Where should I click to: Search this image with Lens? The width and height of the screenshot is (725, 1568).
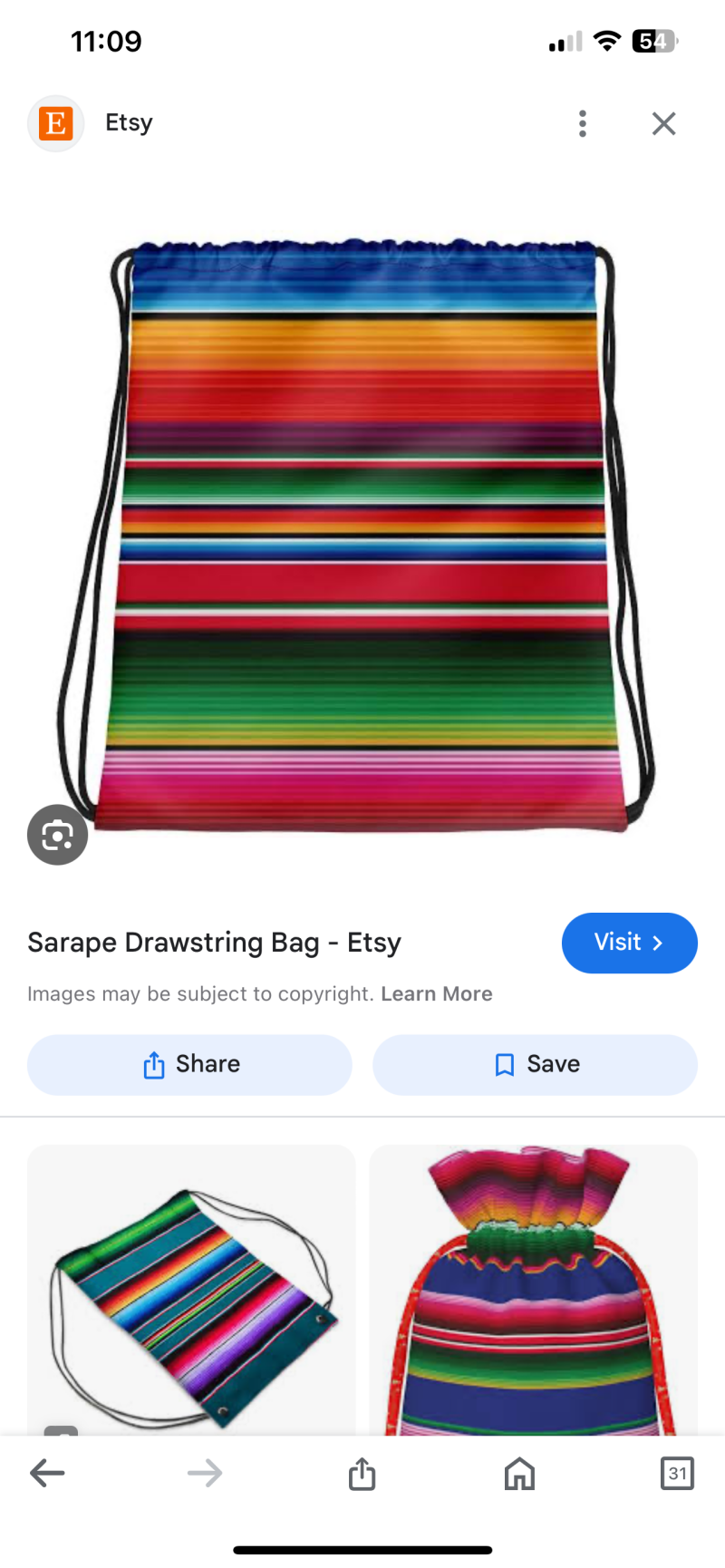coord(57,835)
